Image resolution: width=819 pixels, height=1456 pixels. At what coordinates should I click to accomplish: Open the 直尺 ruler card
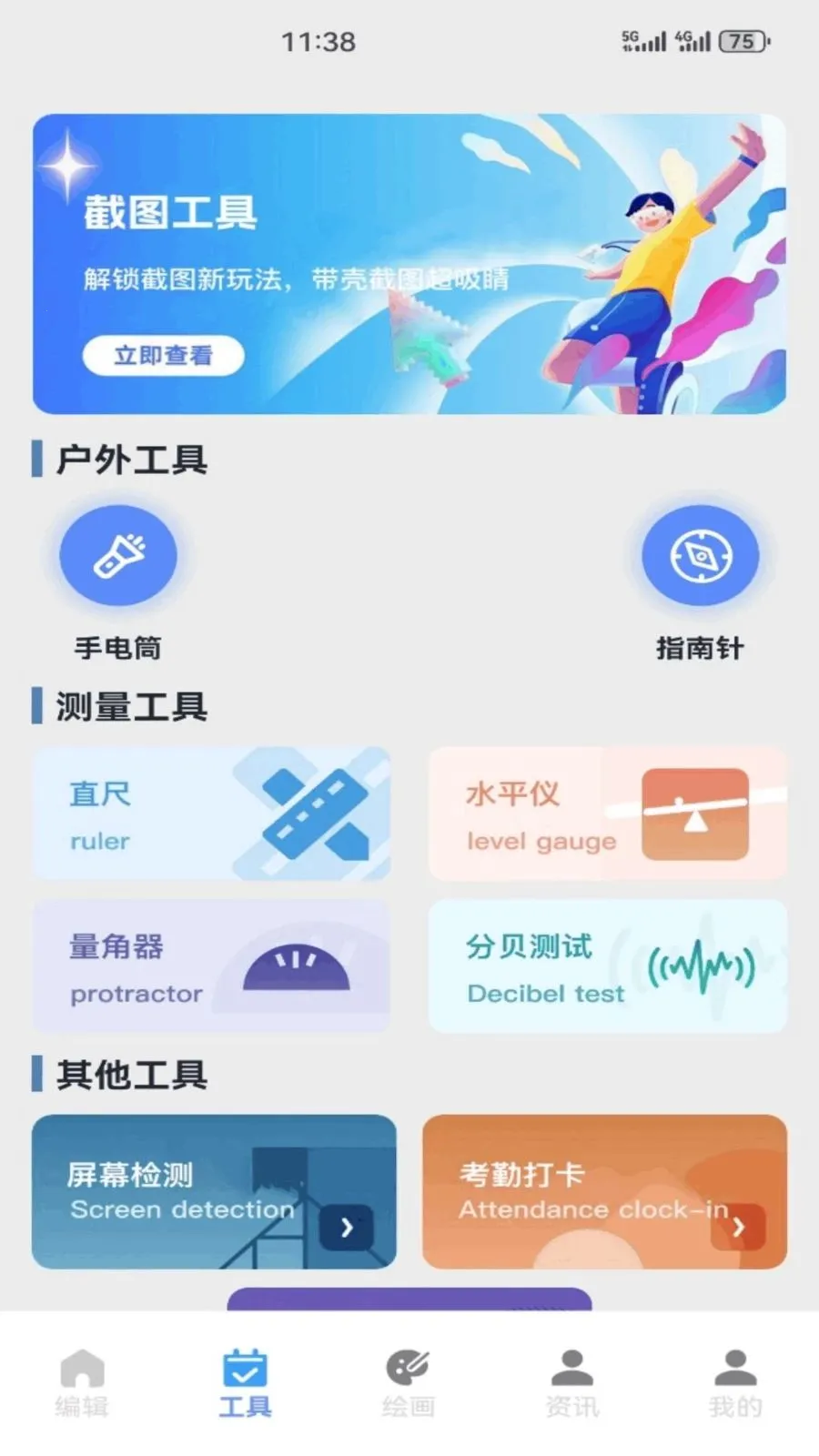pos(212,814)
